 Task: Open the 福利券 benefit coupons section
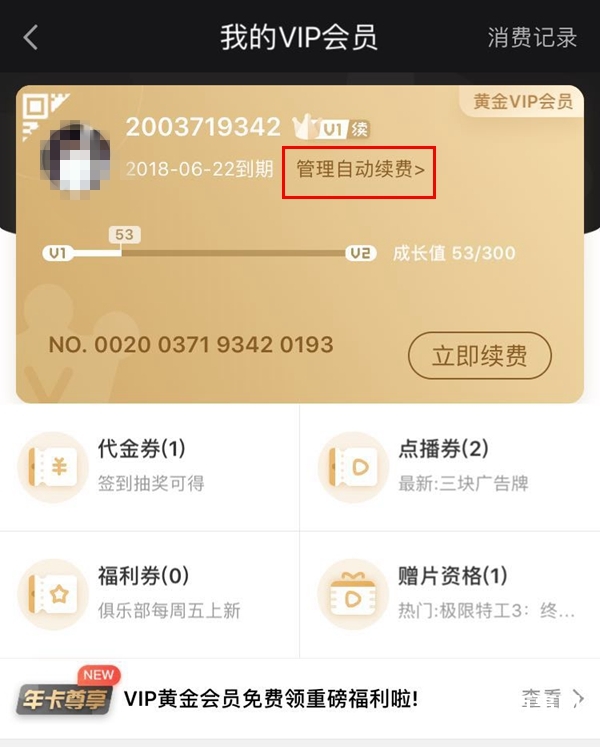pos(150,593)
